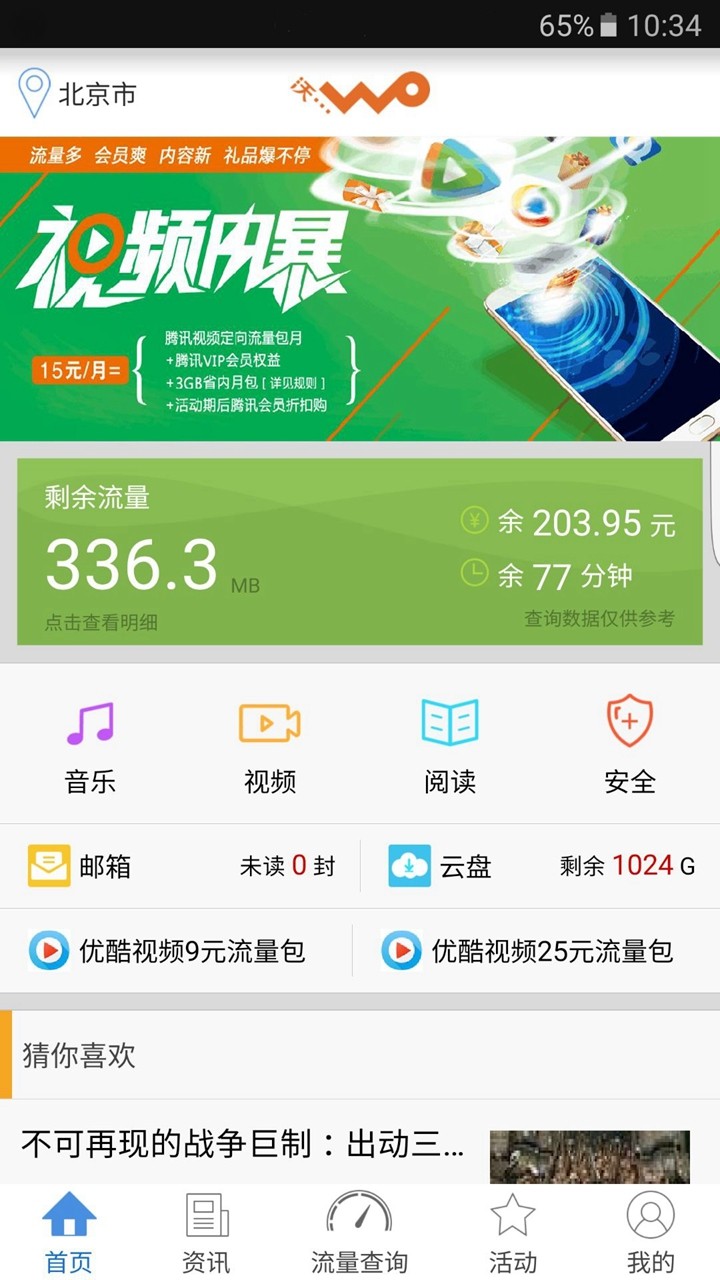This screenshot has width=720, height=1280.
Task: Open the 云盘 cloud drive row
Action: pyautogui.click(x=540, y=866)
